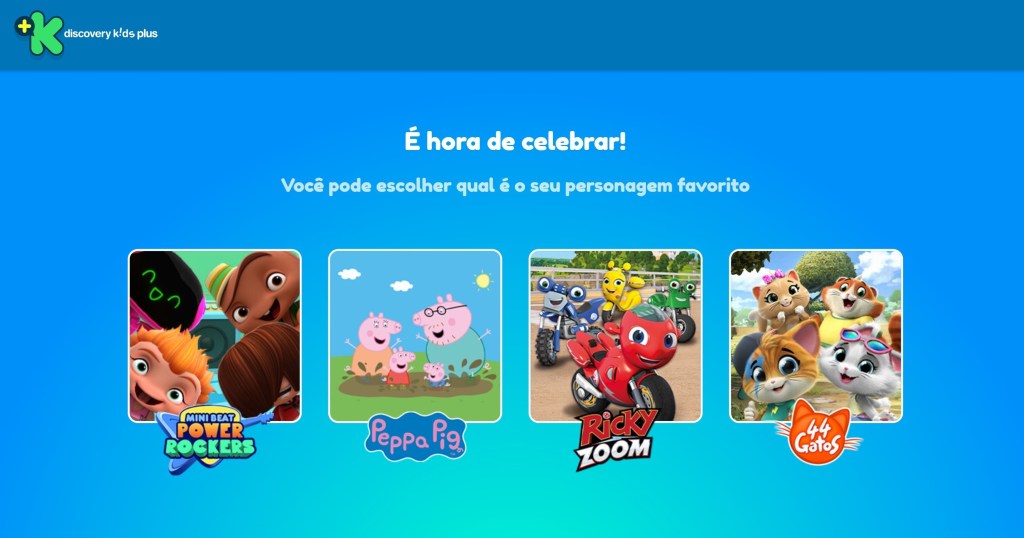Choose the Peppa Pig character card
This screenshot has height=538, width=1024.
[415, 336]
